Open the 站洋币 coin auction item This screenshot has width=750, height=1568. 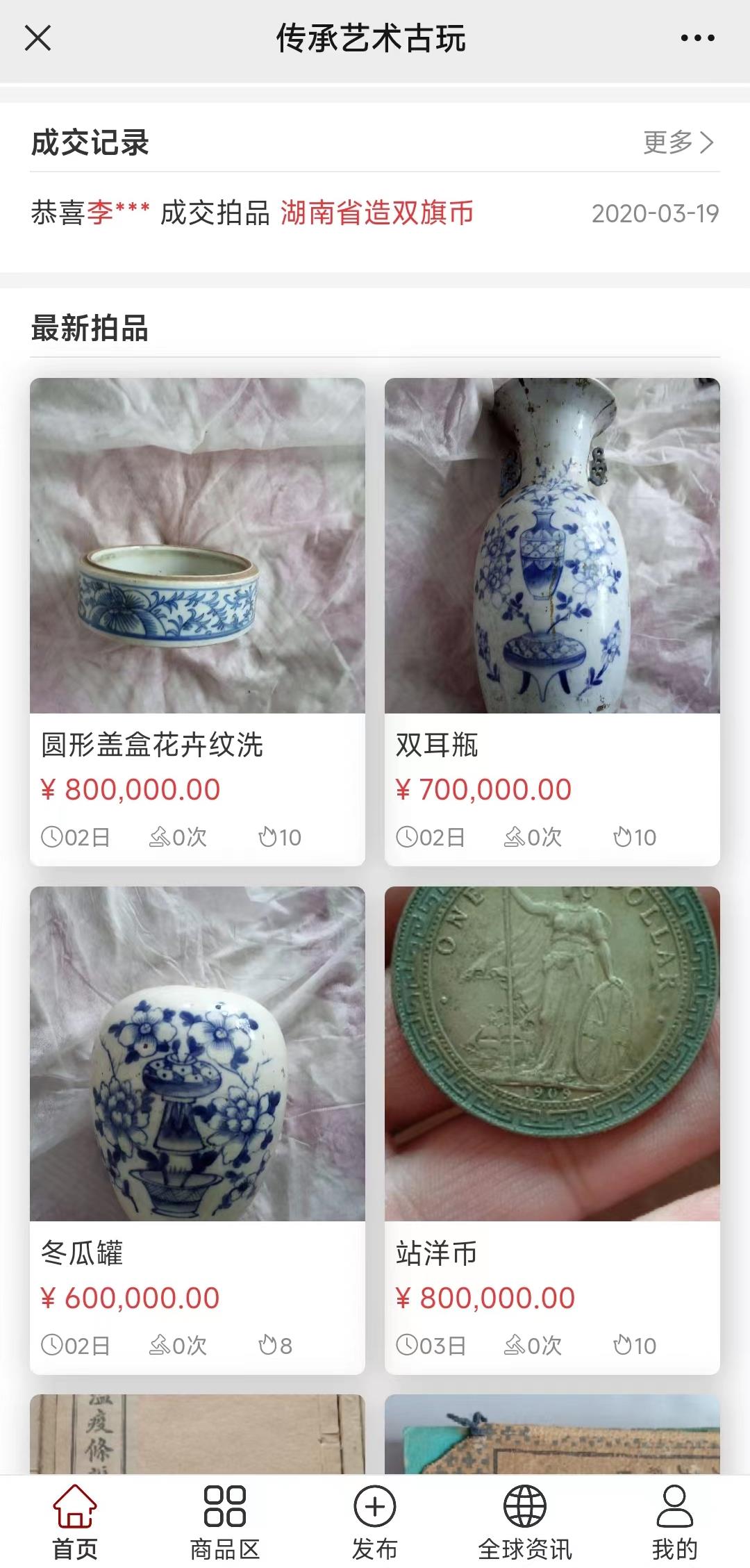point(552,1054)
